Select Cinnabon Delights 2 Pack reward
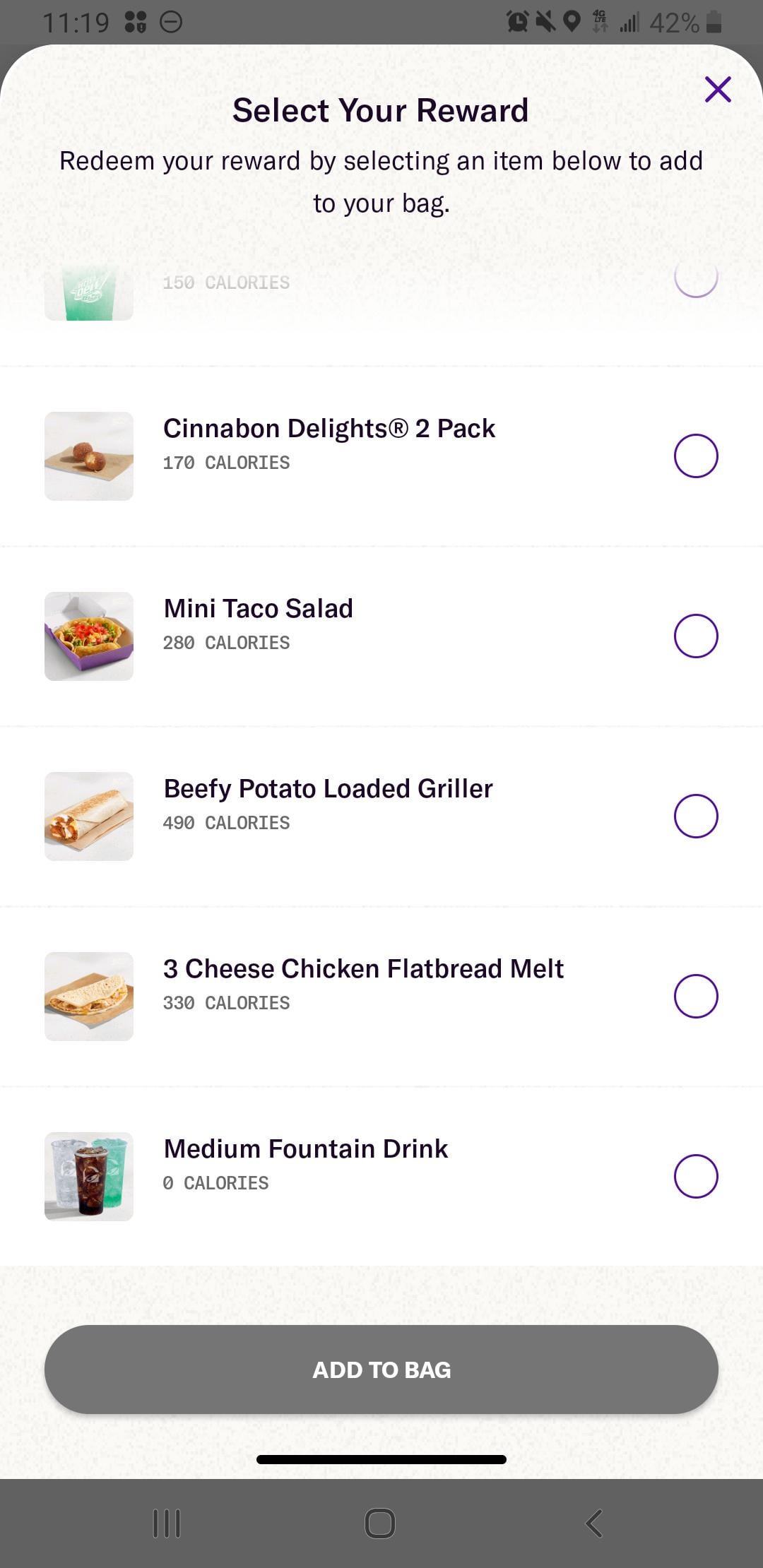Image resolution: width=763 pixels, height=1568 pixels. [696, 456]
